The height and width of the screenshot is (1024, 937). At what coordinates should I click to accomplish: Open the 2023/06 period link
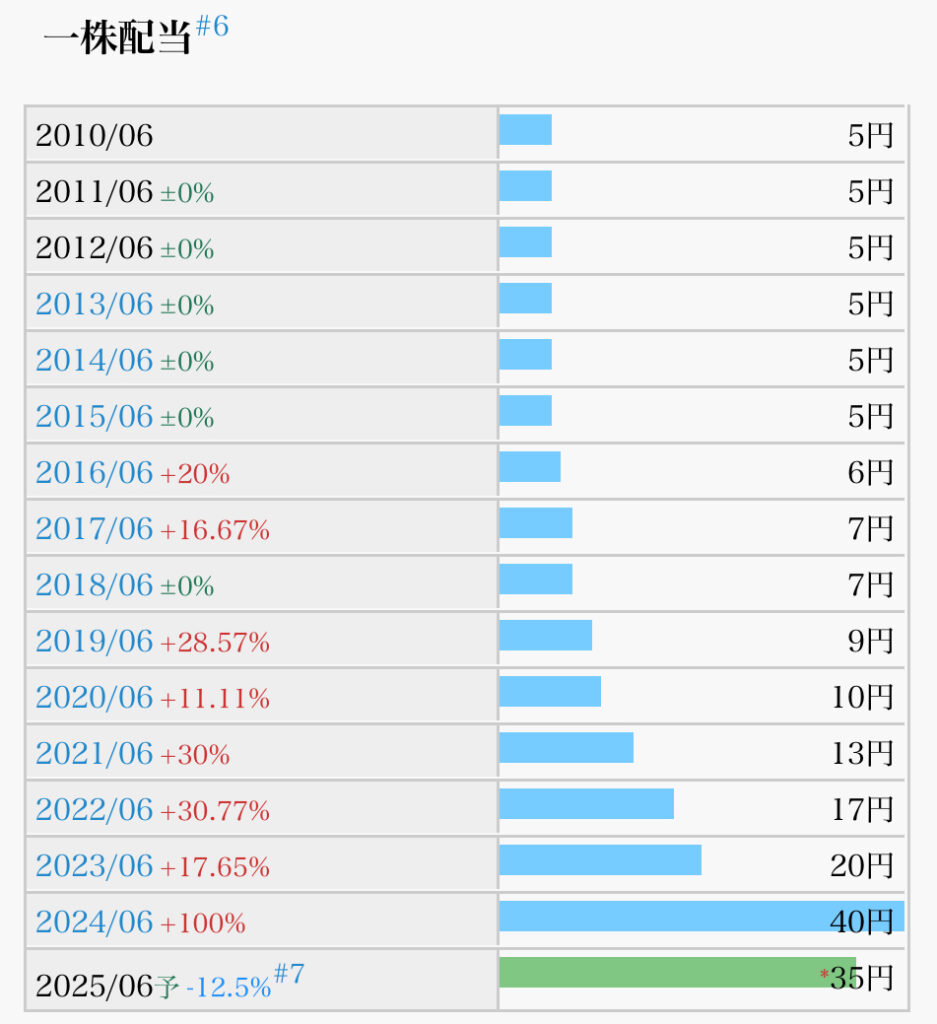click(94, 866)
